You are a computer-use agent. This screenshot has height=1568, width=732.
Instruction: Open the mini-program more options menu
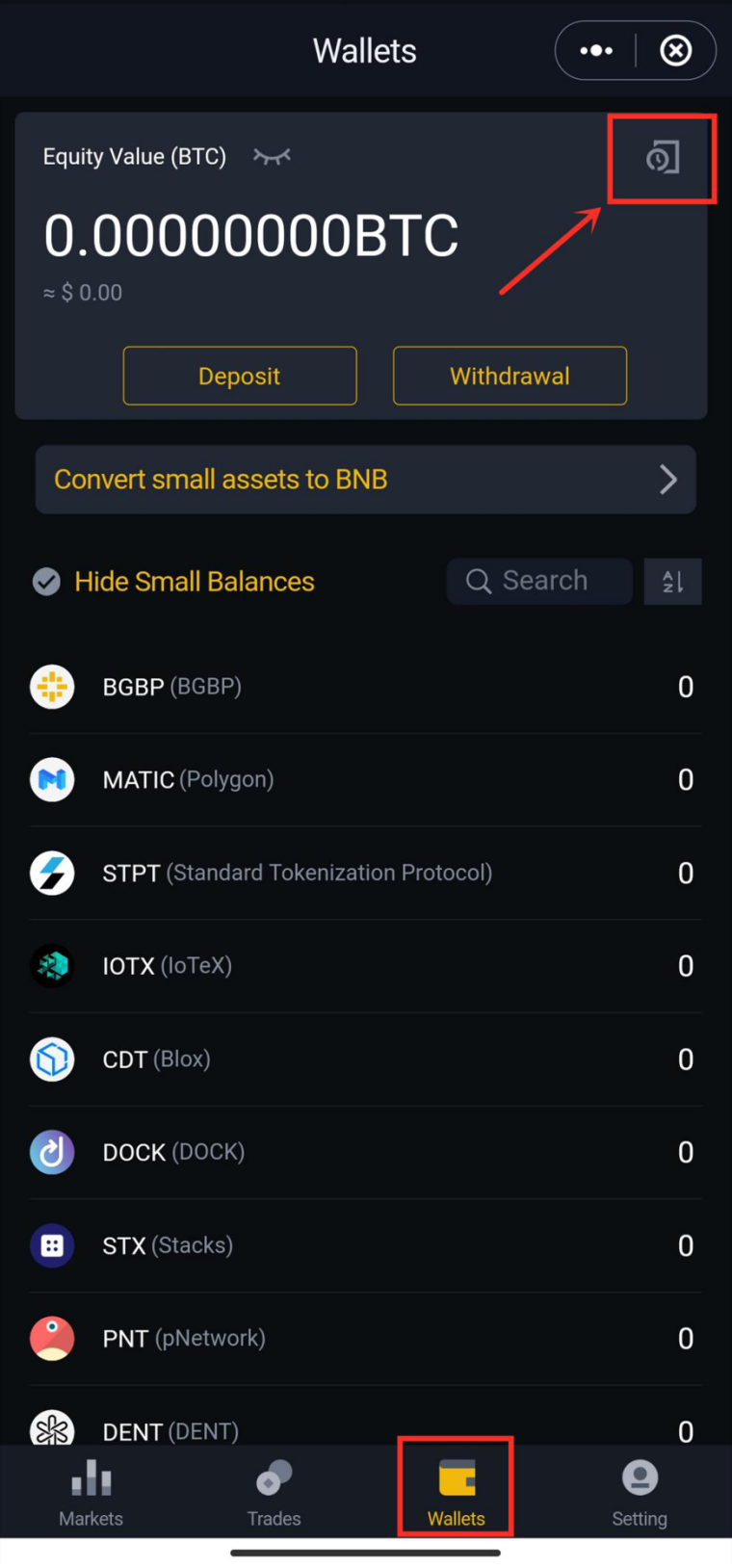(x=596, y=50)
